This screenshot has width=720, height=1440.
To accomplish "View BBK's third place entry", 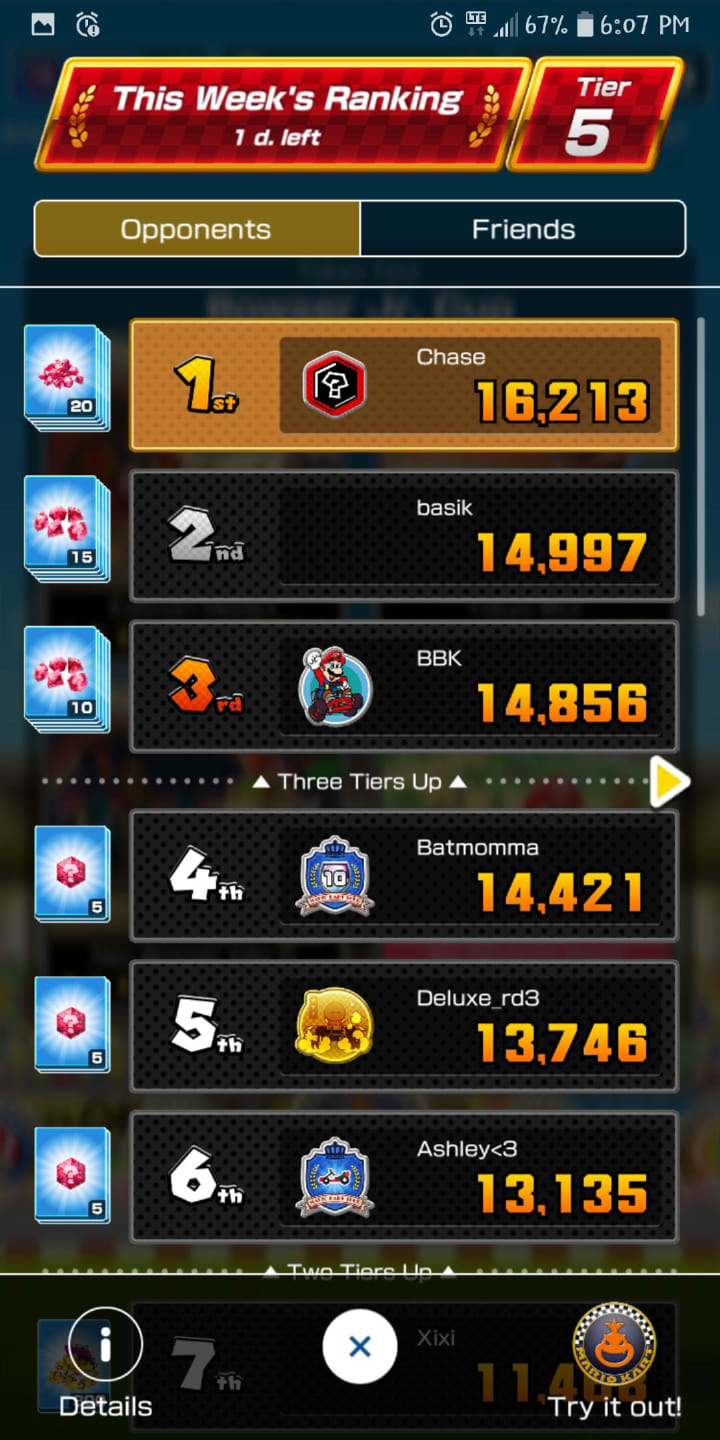I will 404,687.
